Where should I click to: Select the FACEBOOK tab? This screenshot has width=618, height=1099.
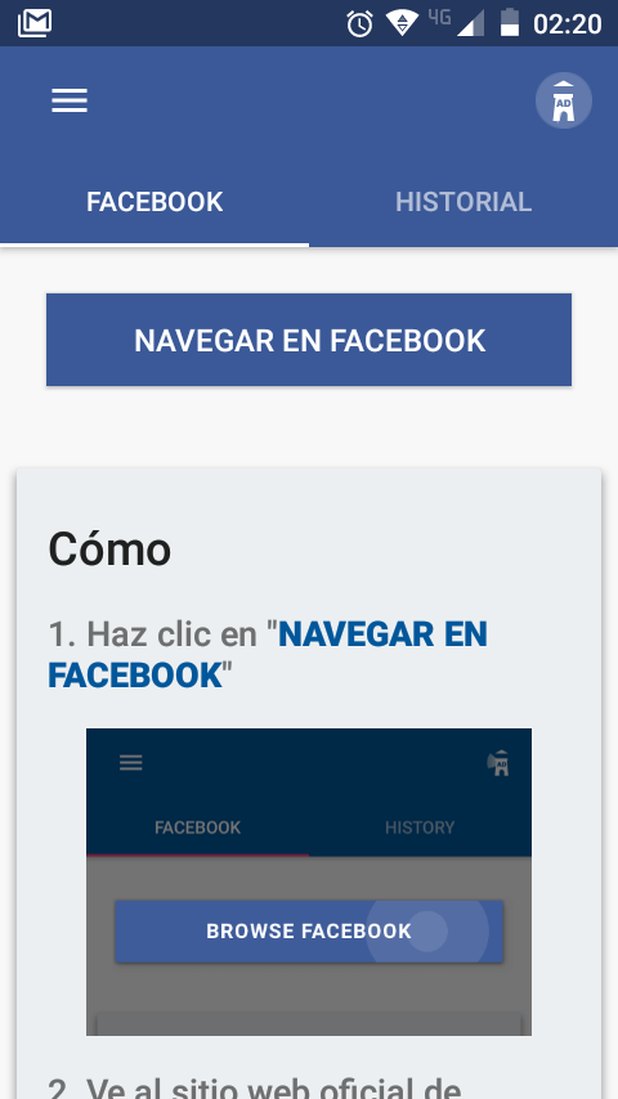click(x=155, y=202)
